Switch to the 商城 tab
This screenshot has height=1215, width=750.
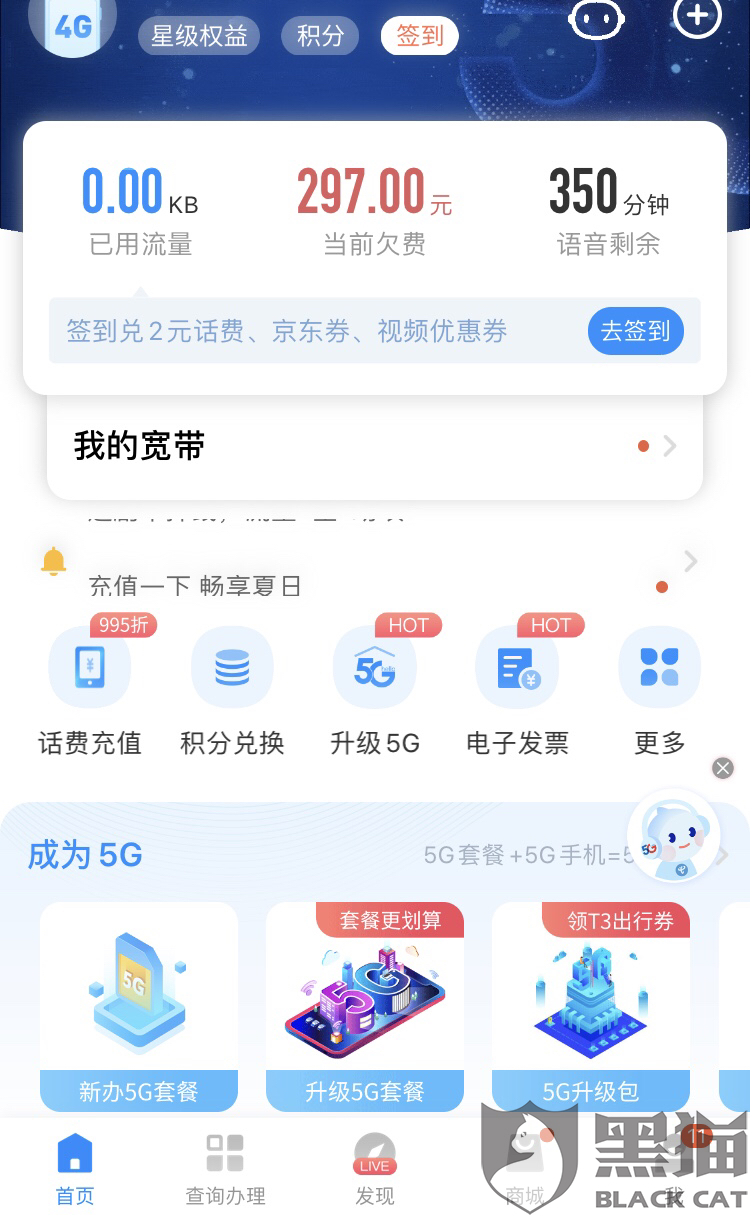[525, 1168]
